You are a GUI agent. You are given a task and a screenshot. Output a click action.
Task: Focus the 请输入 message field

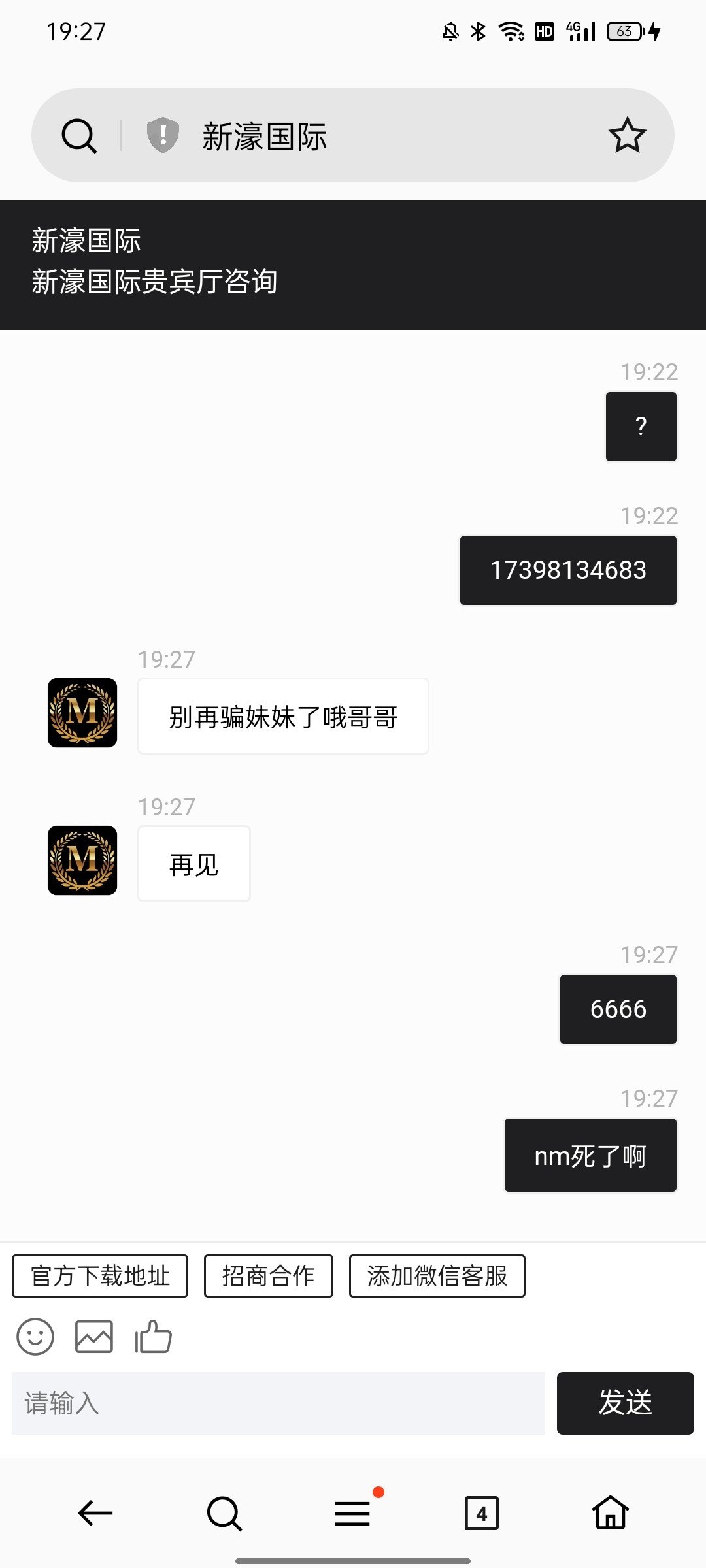coord(278,1403)
